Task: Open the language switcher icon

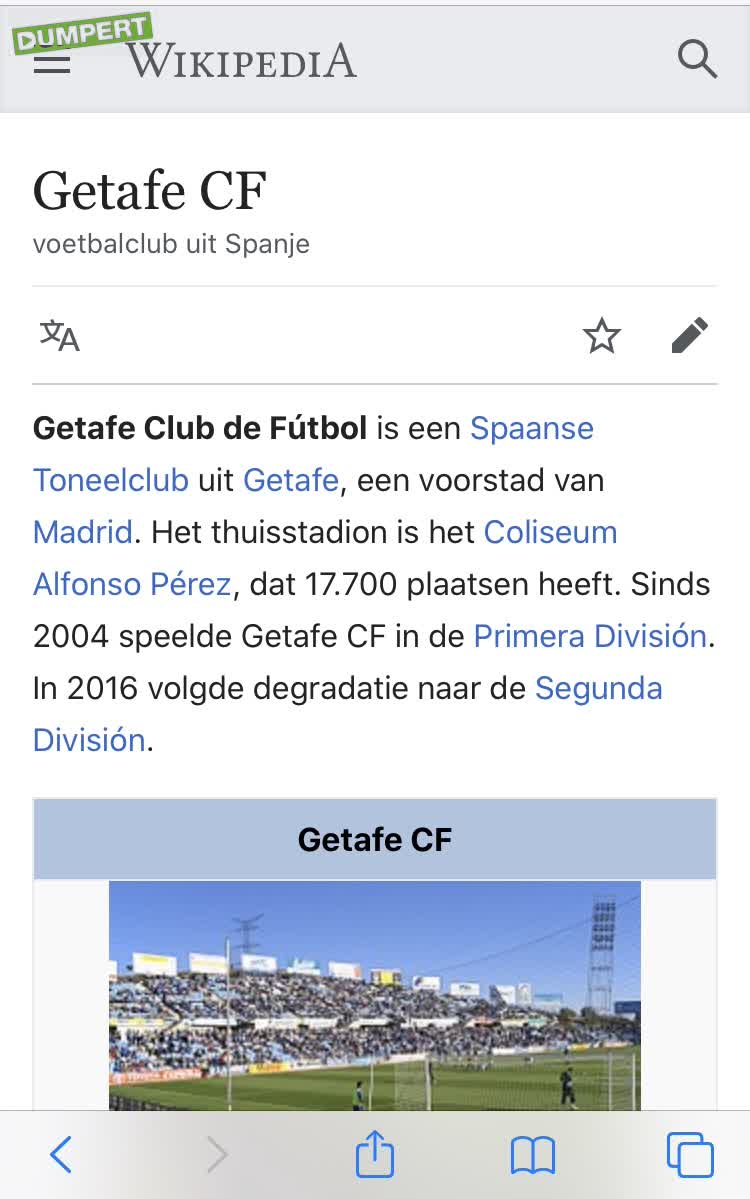Action: [x=58, y=337]
